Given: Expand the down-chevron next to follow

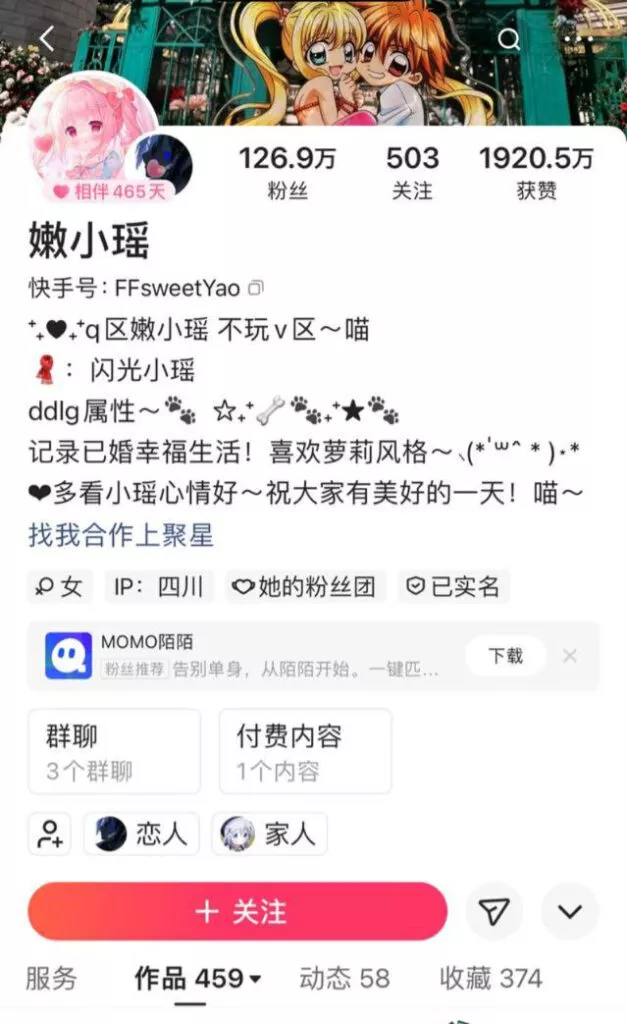Looking at the screenshot, I should coord(570,911).
